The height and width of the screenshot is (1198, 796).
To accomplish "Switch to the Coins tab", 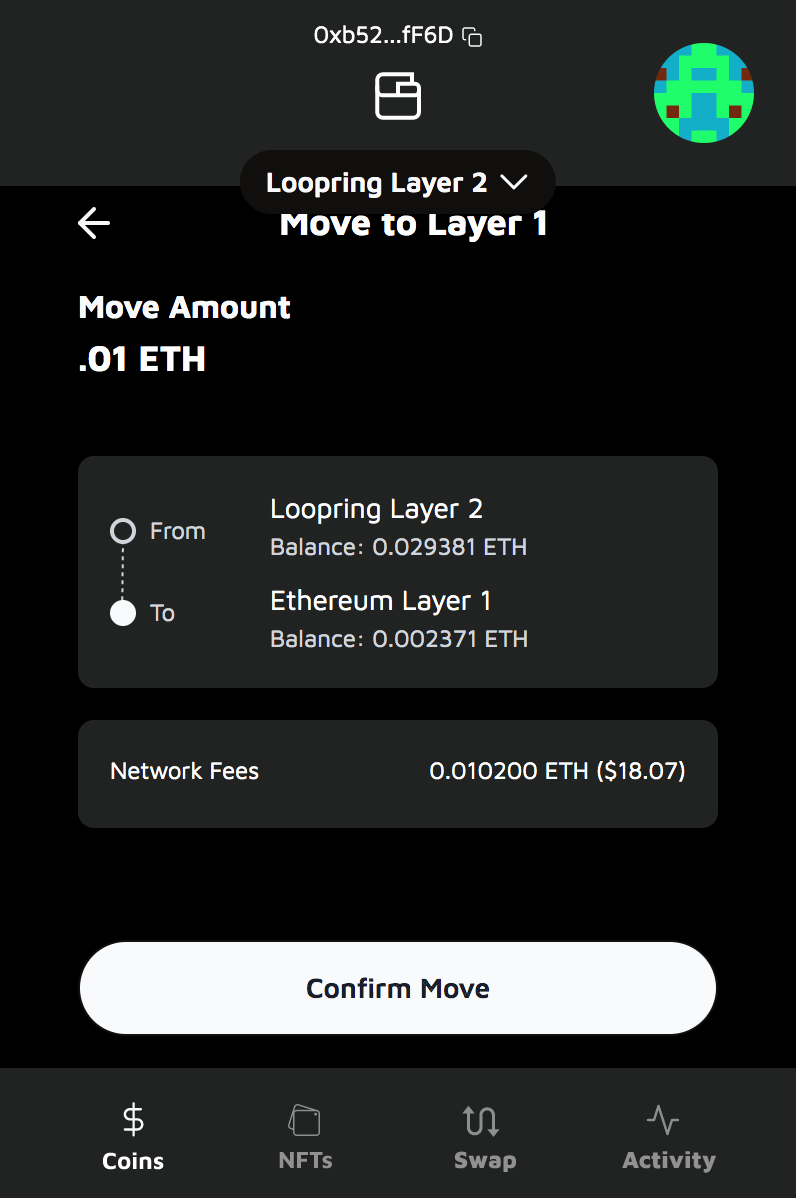I will 133,1136.
